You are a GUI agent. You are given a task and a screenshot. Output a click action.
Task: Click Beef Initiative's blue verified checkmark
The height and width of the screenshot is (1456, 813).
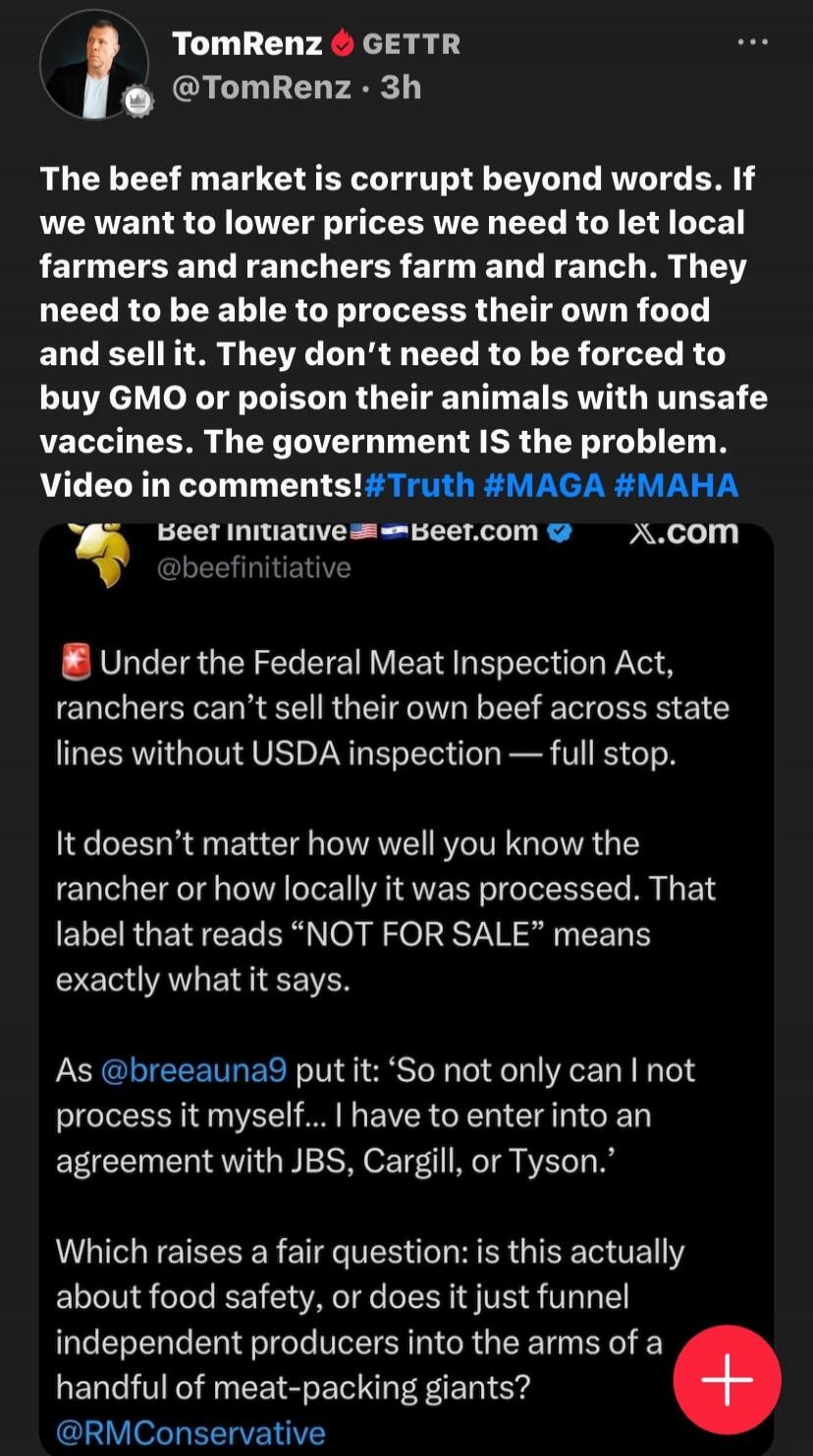point(558,533)
